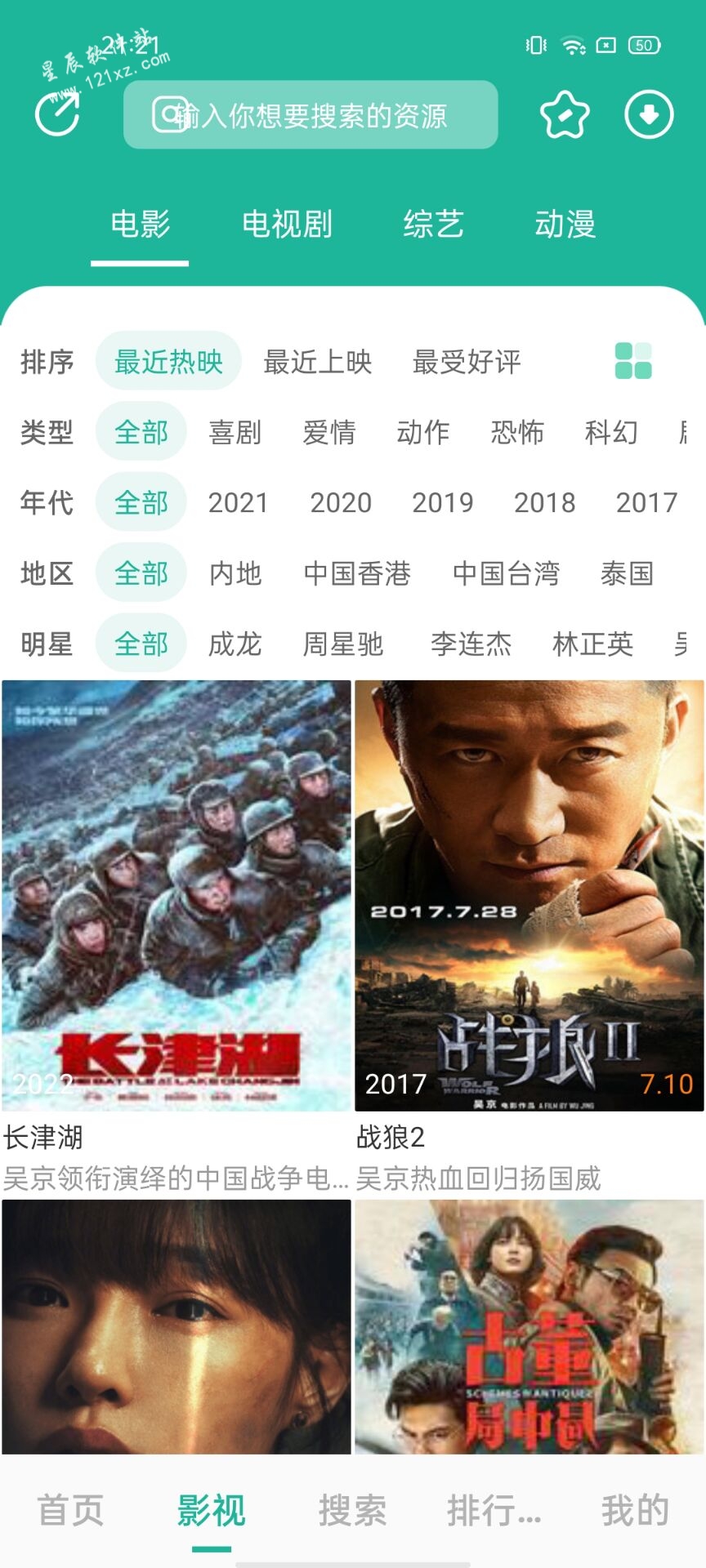The image size is (706, 1568).
Task: Switch to the 动漫 tab
Action: pyautogui.click(x=565, y=224)
